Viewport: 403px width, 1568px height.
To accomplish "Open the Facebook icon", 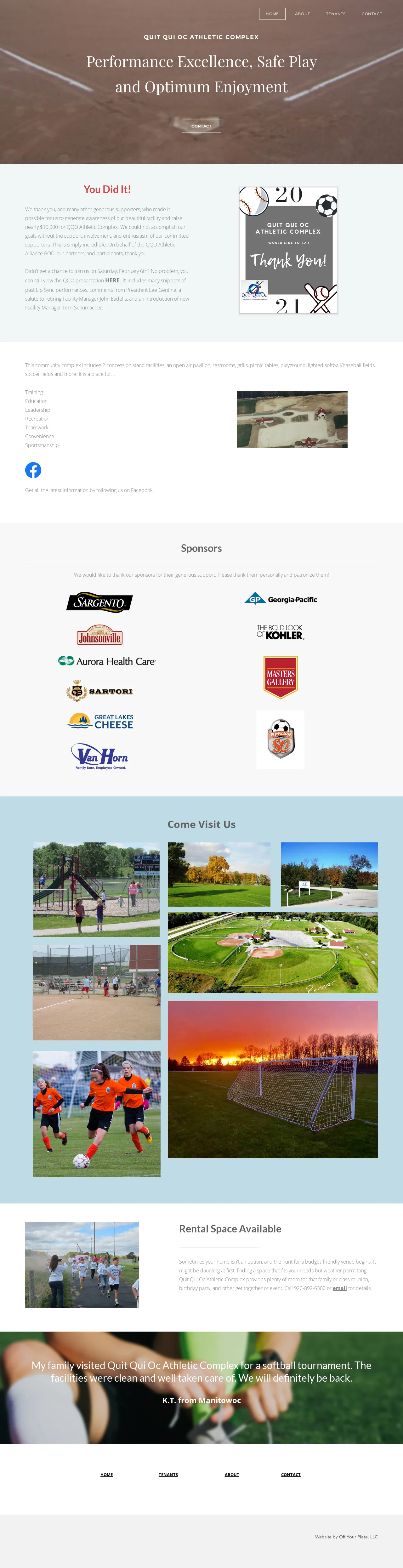I will point(33,470).
